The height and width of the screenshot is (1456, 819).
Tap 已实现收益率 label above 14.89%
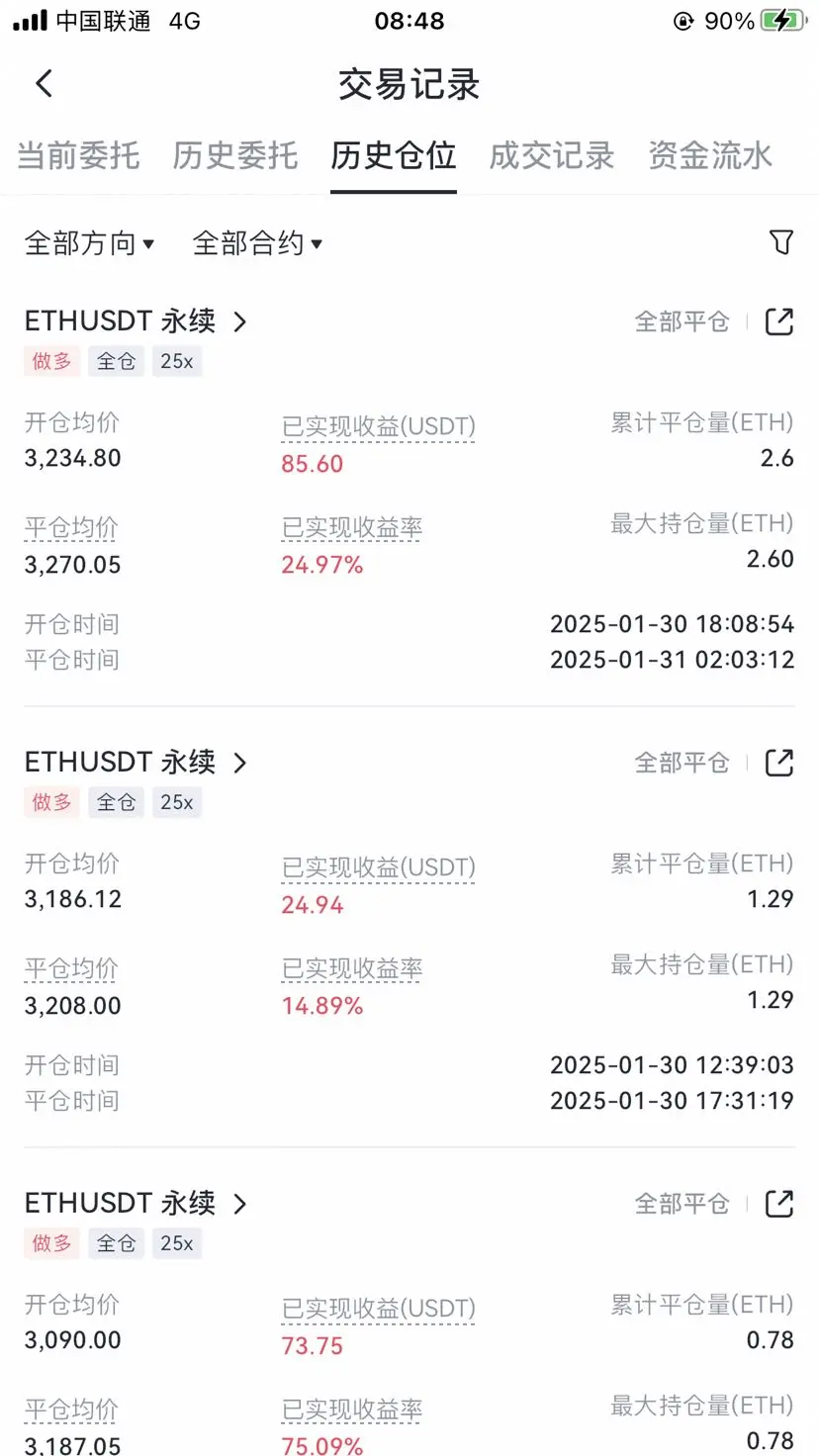[352, 969]
